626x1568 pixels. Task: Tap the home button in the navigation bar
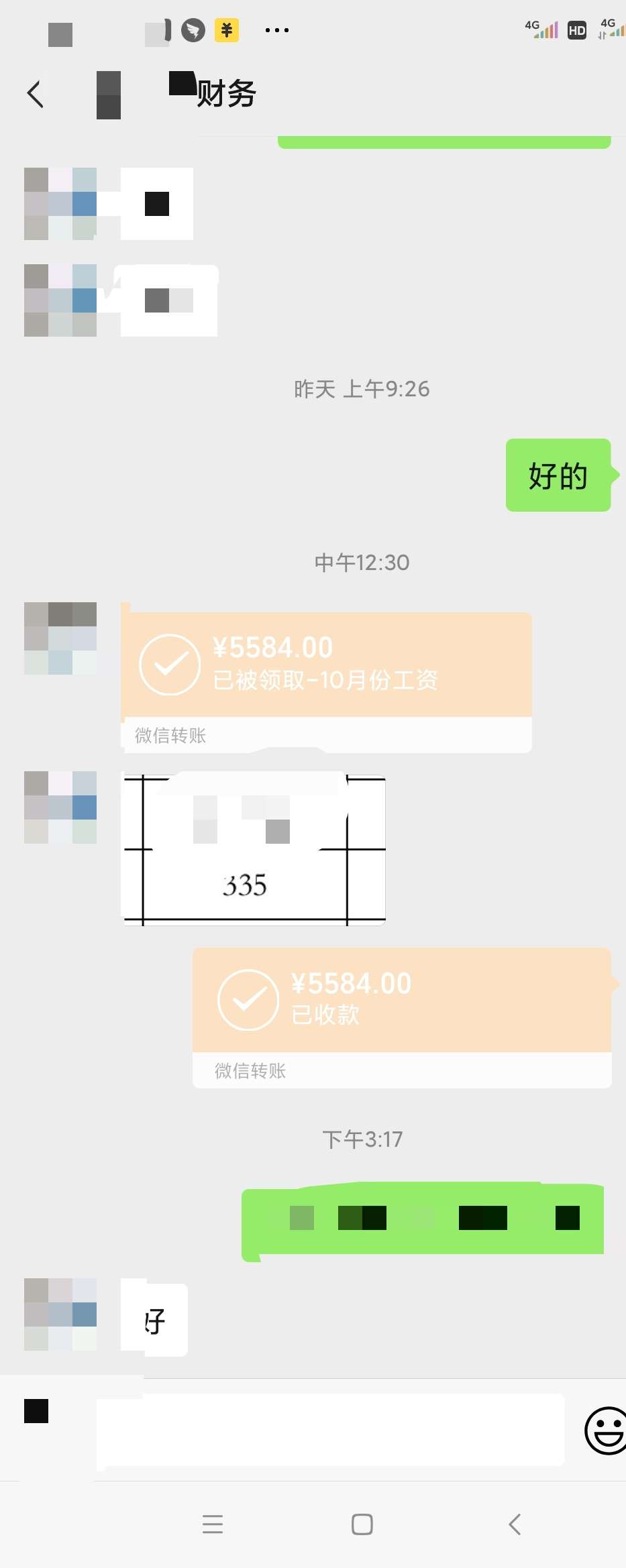click(361, 1523)
